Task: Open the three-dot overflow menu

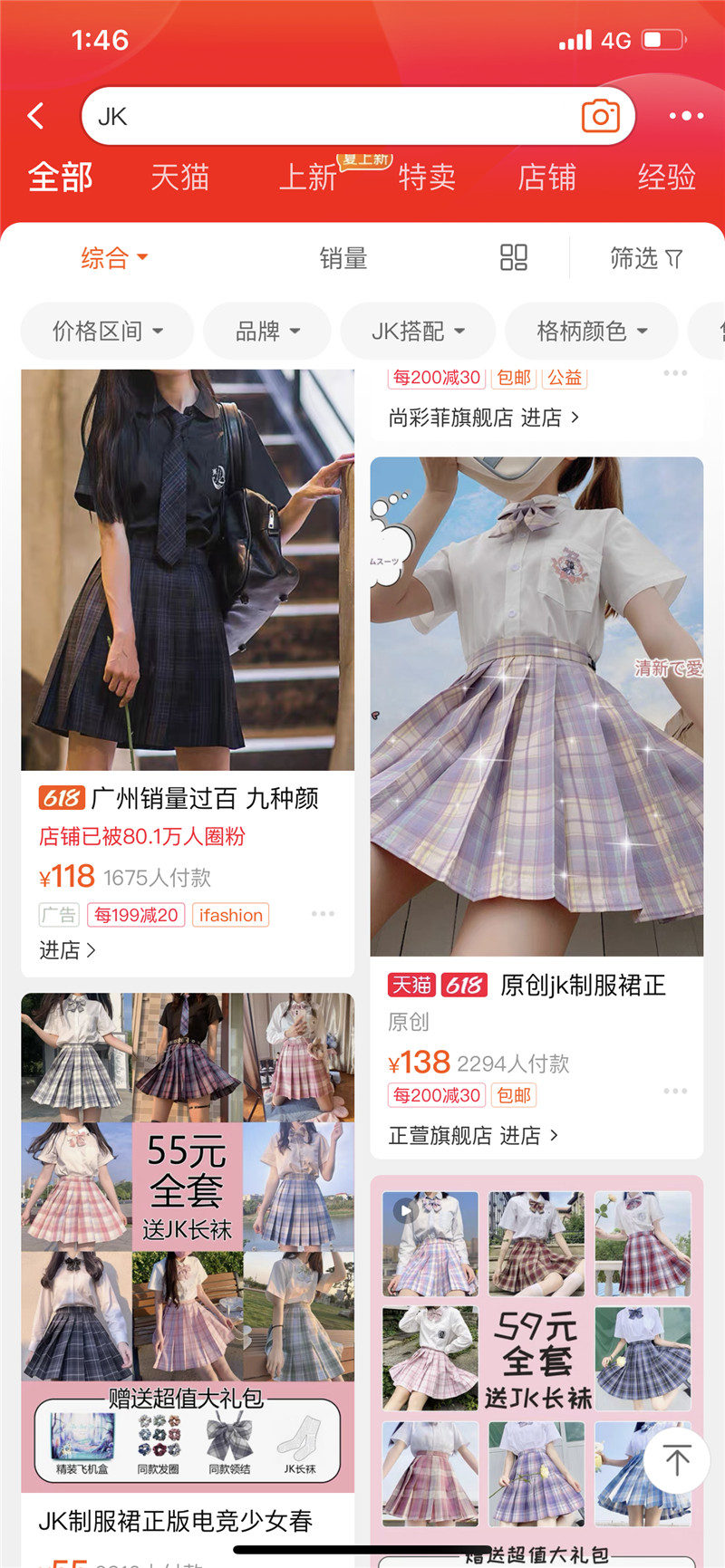Action: click(x=686, y=116)
